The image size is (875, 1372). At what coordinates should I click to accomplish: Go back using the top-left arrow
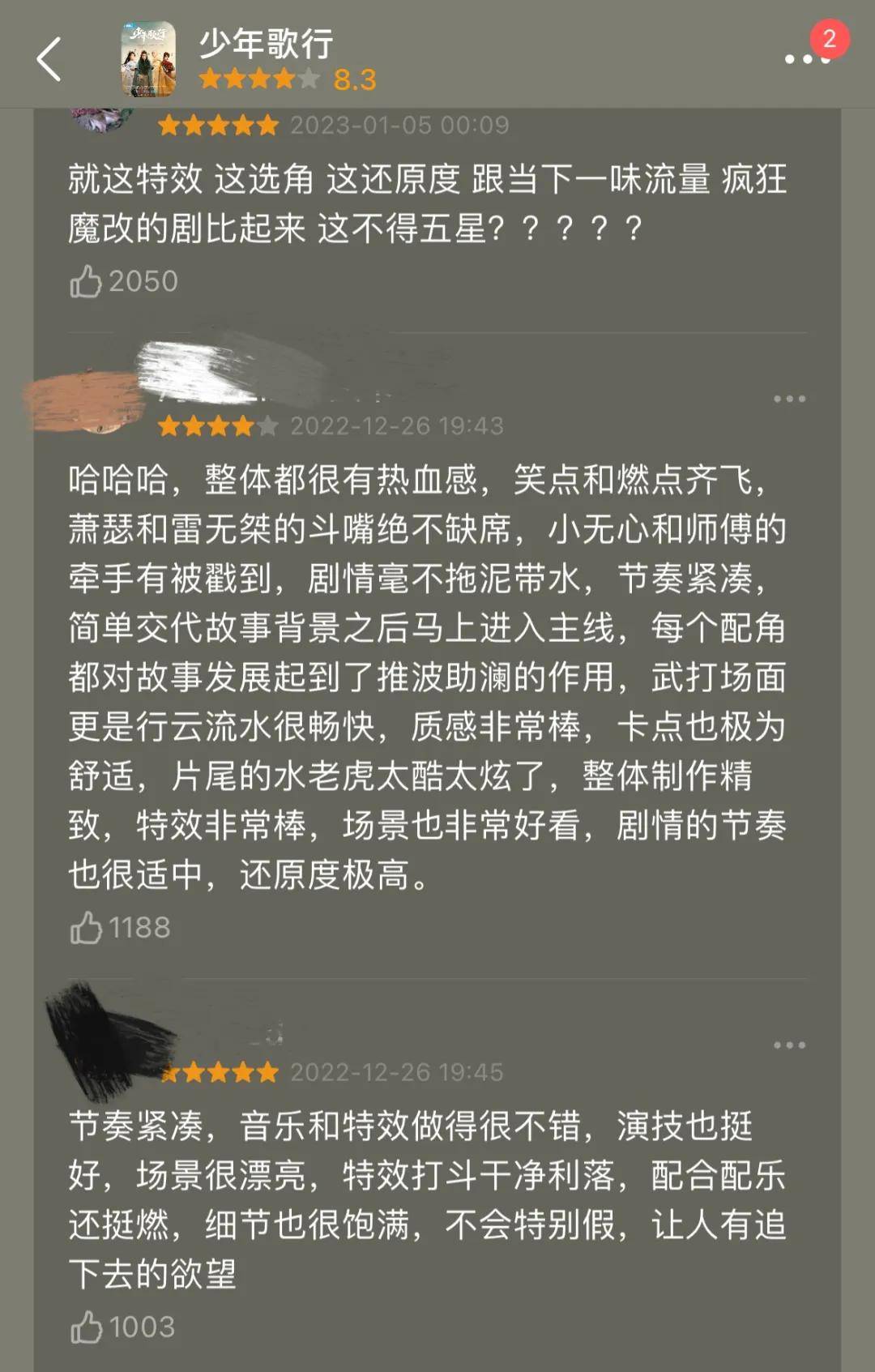click(49, 59)
